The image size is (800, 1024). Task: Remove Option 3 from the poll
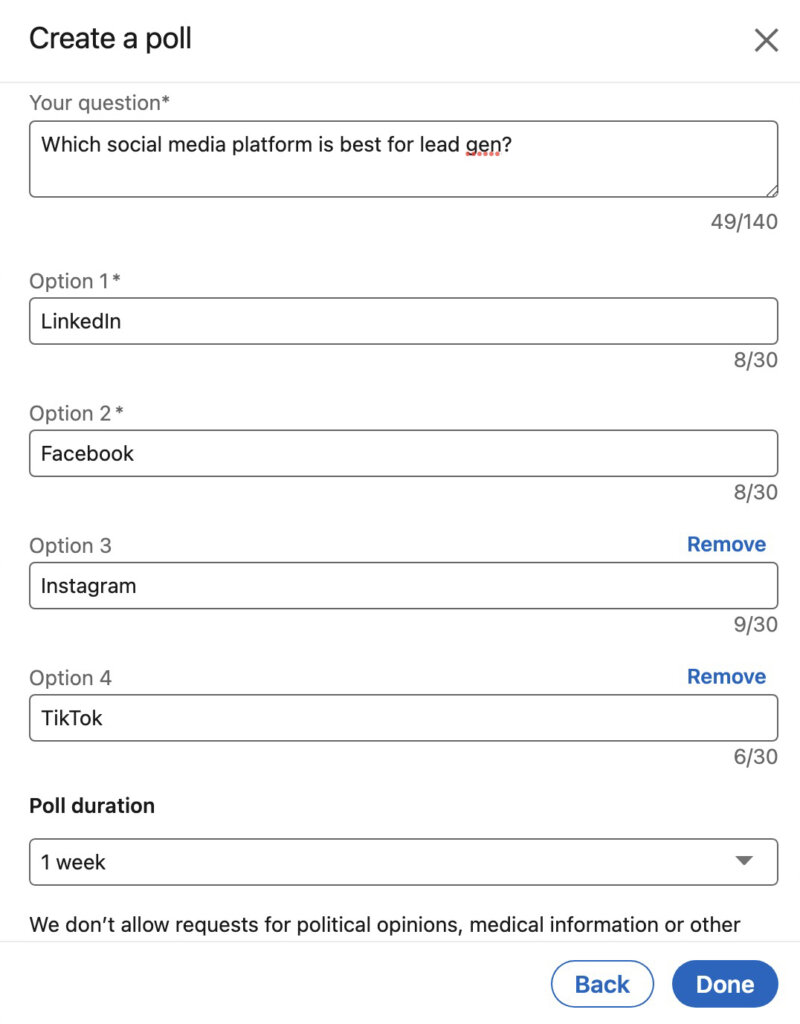click(726, 545)
